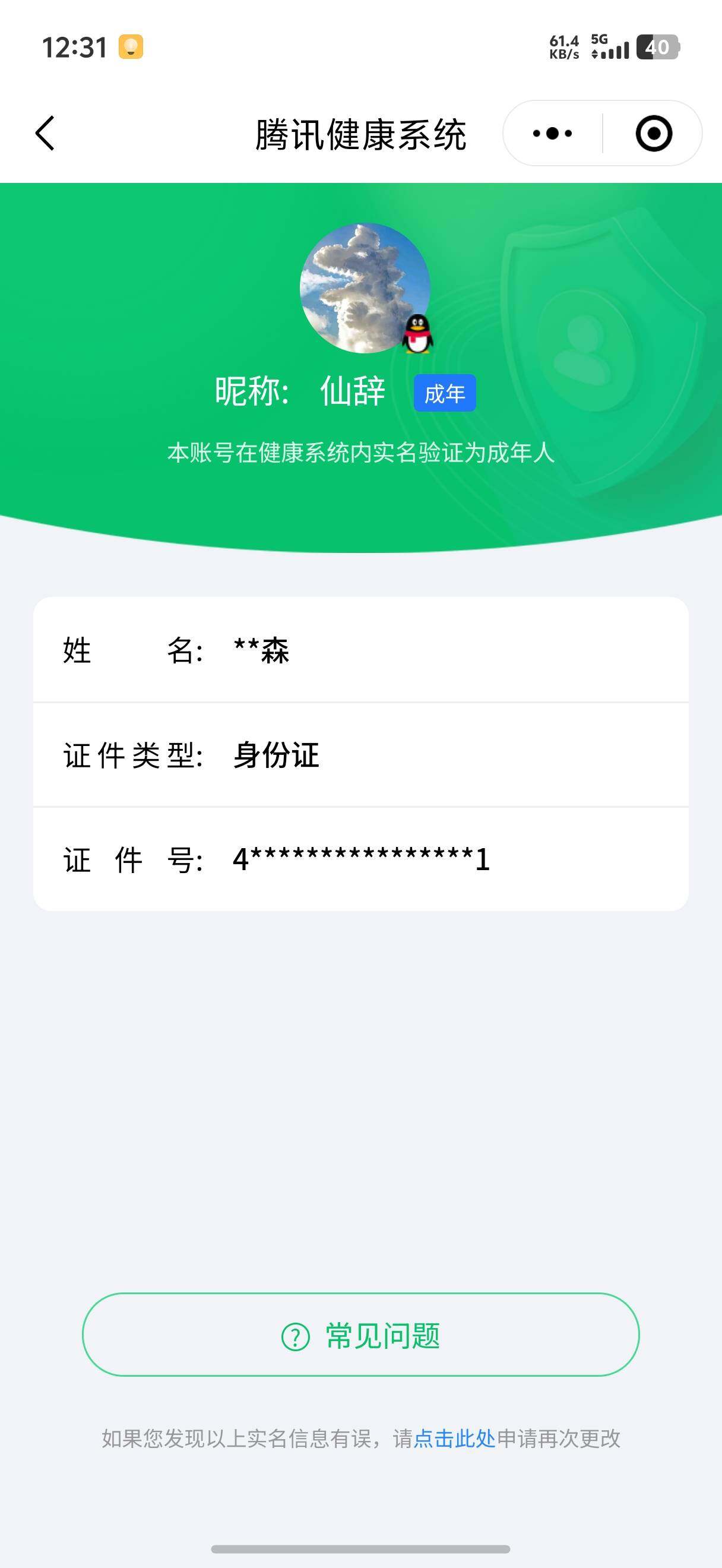The width and height of the screenshot is (722, 1568).
Task: Tap the battery level indicator showing 40
Action: [x=657, y=47]
